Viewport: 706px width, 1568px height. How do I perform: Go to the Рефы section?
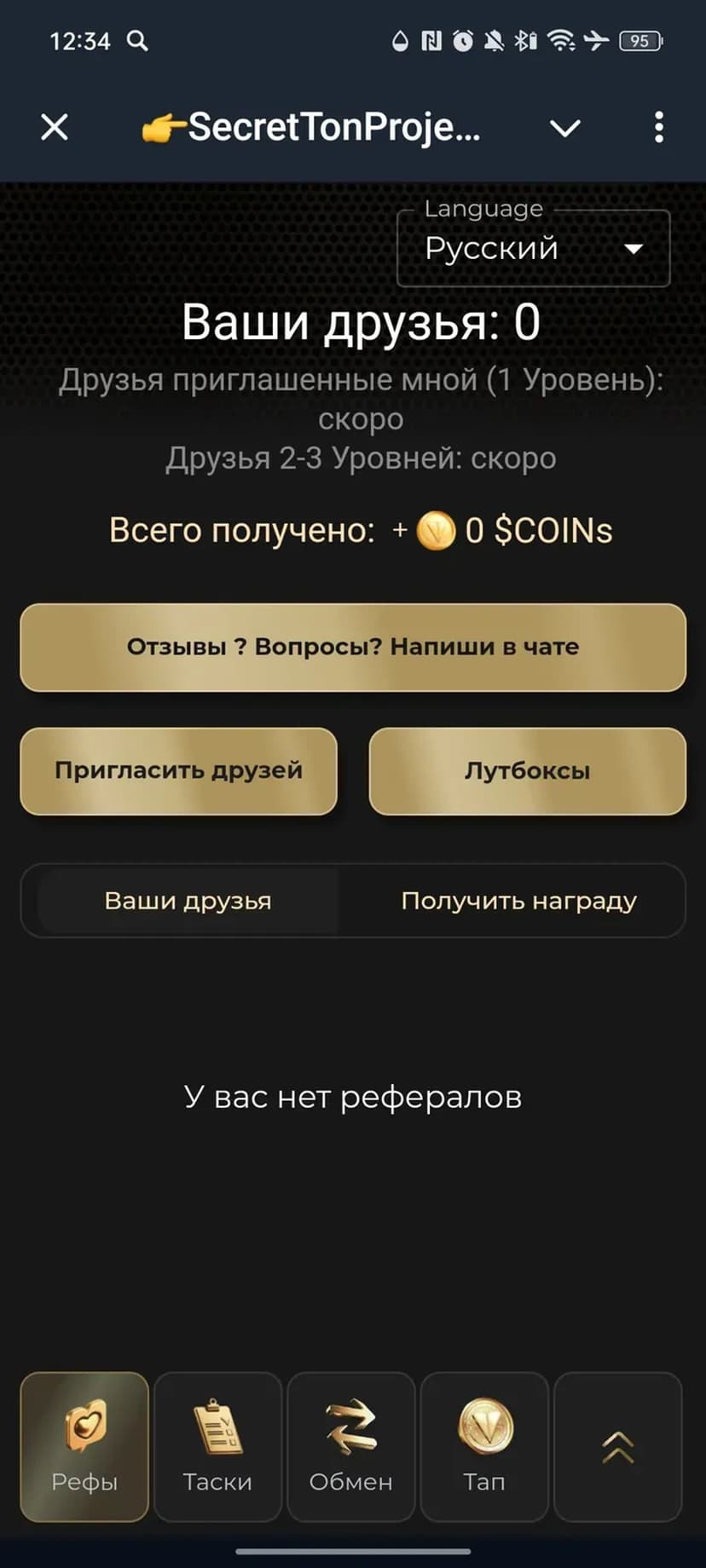click(x=84, y=1446)
